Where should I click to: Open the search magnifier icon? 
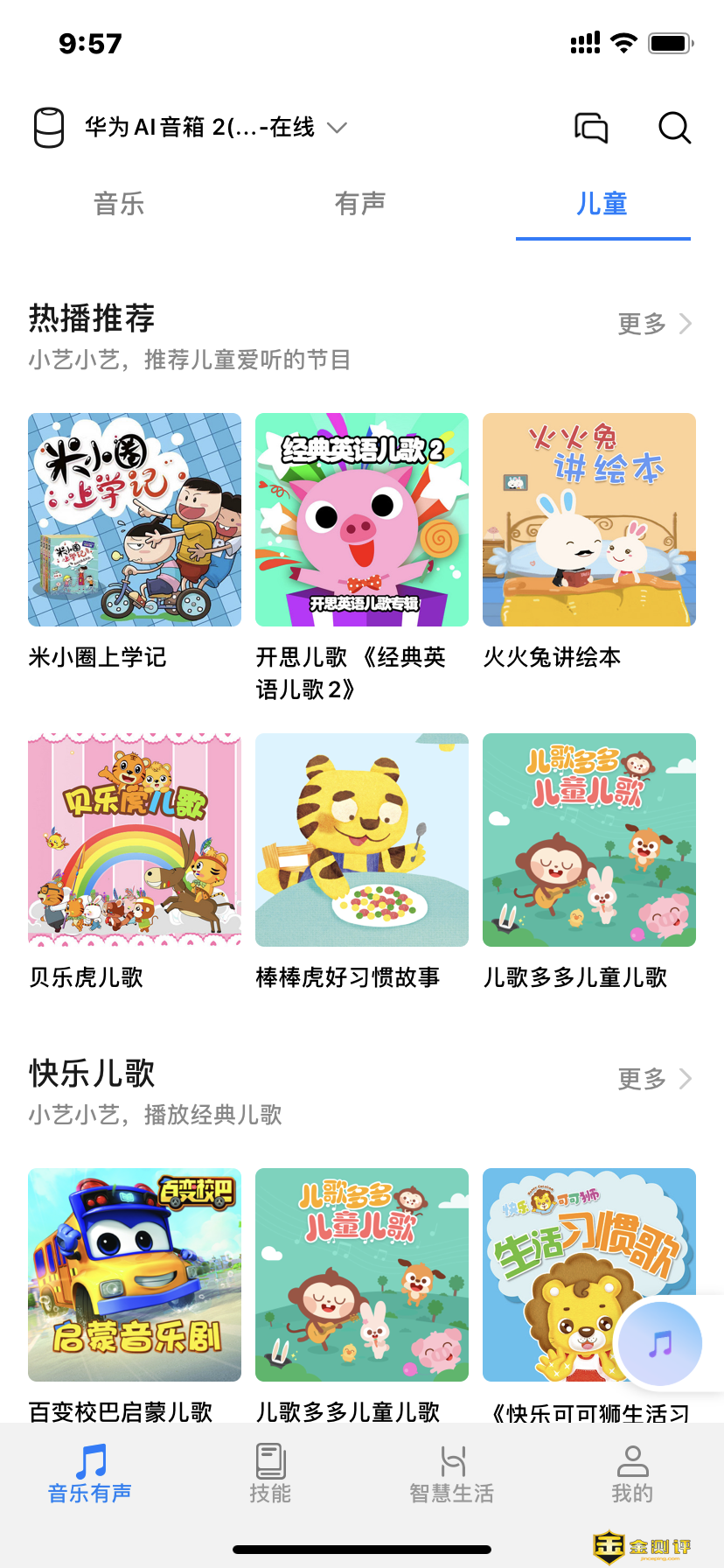(674, 128)
